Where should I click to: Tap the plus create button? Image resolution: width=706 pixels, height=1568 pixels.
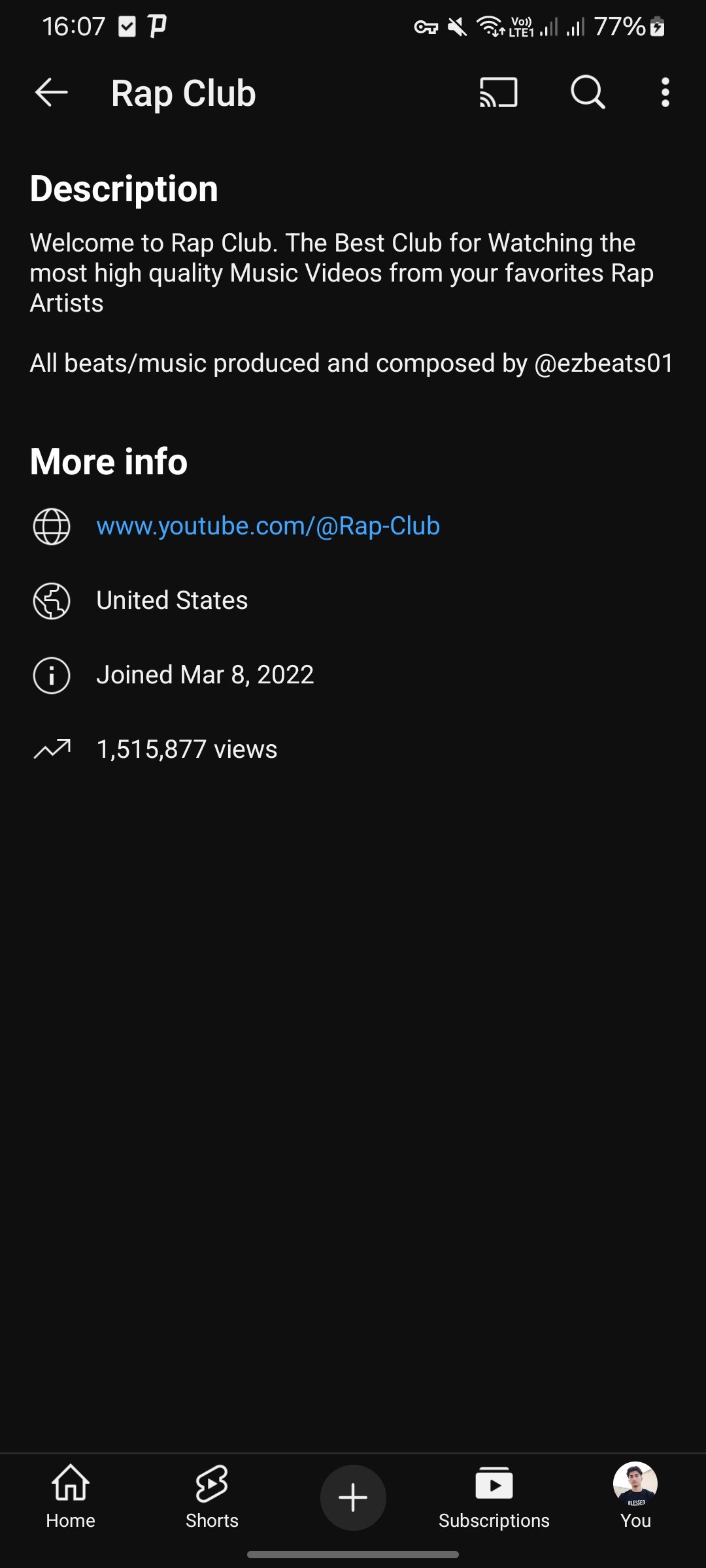click(x=353, y=1497)
